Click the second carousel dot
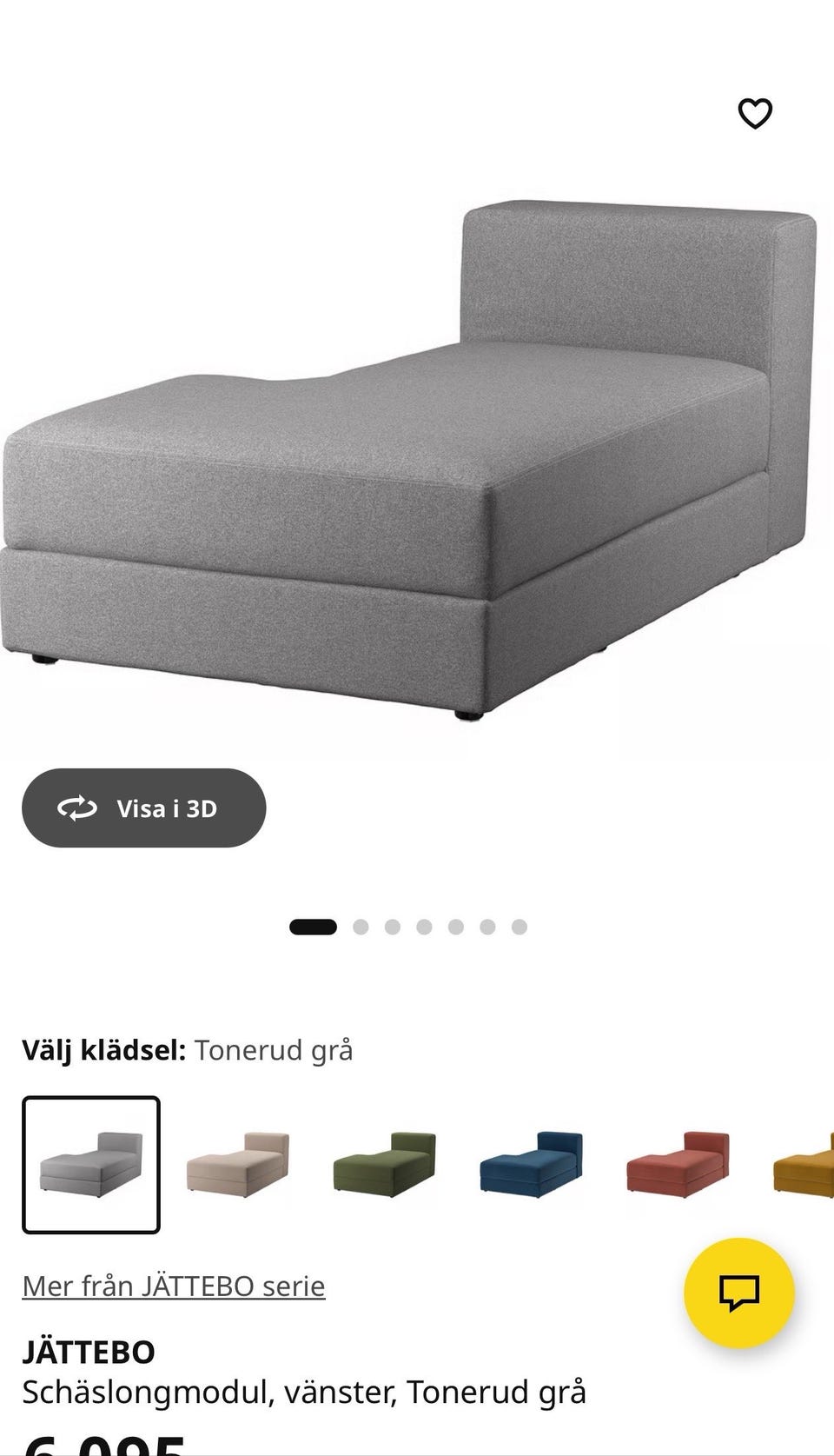The height and width of the screenshot is (1456, 834). pyautogui.click(x=359, y=927)
